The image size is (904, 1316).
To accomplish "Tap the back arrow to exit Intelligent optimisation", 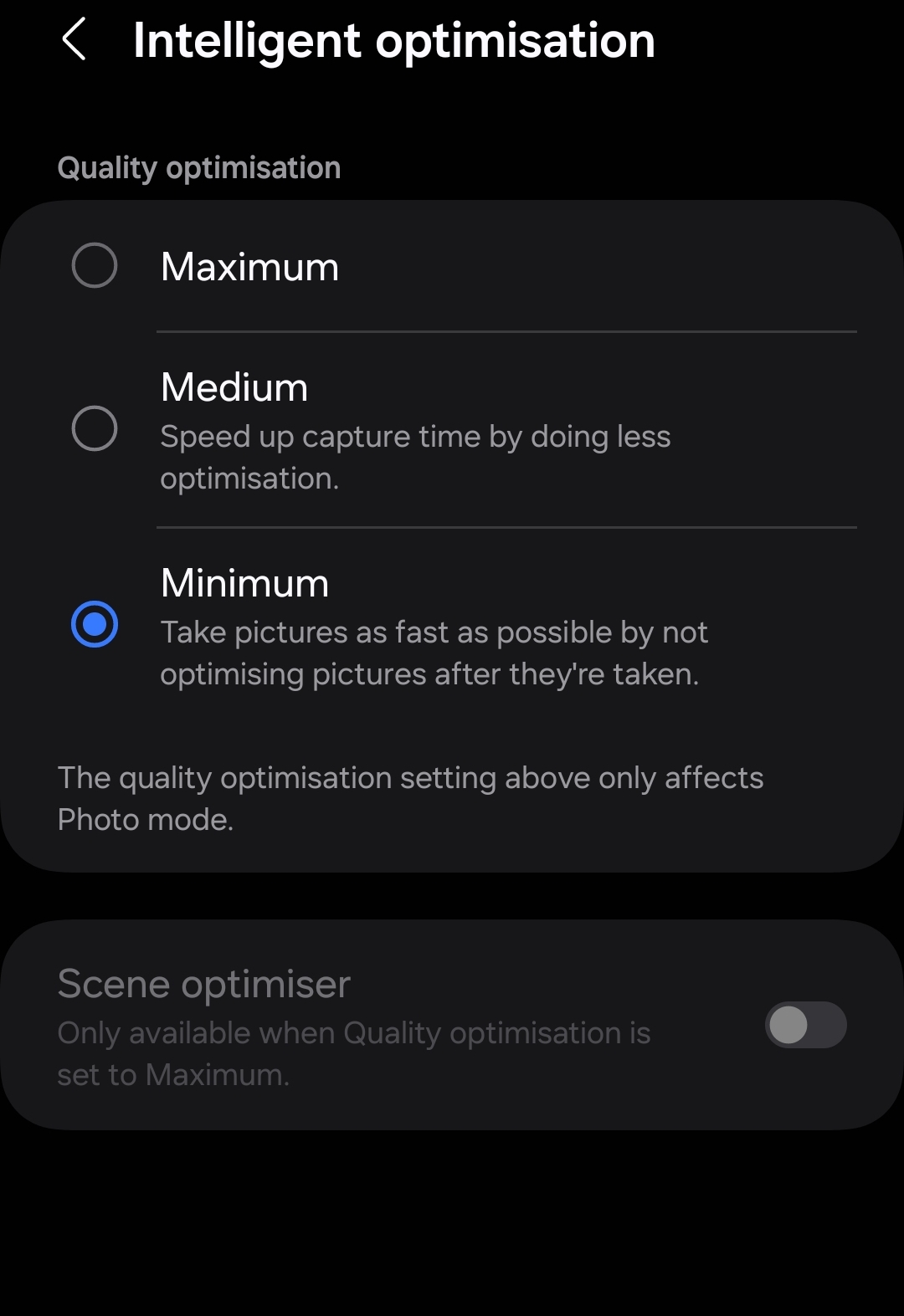I will (x=74, y=40).
